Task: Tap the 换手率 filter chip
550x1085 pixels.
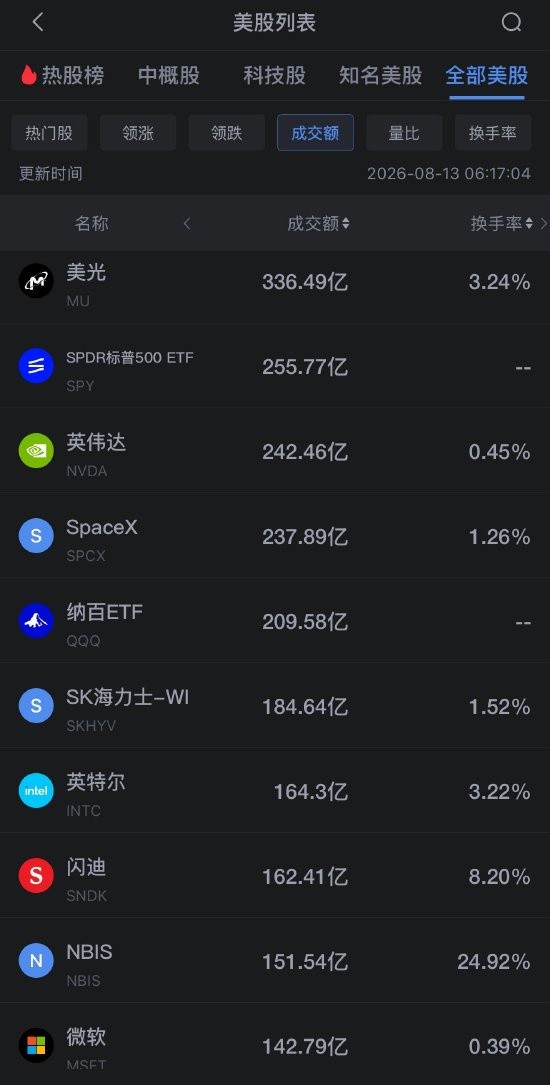Action: click(x=493, y=132)
